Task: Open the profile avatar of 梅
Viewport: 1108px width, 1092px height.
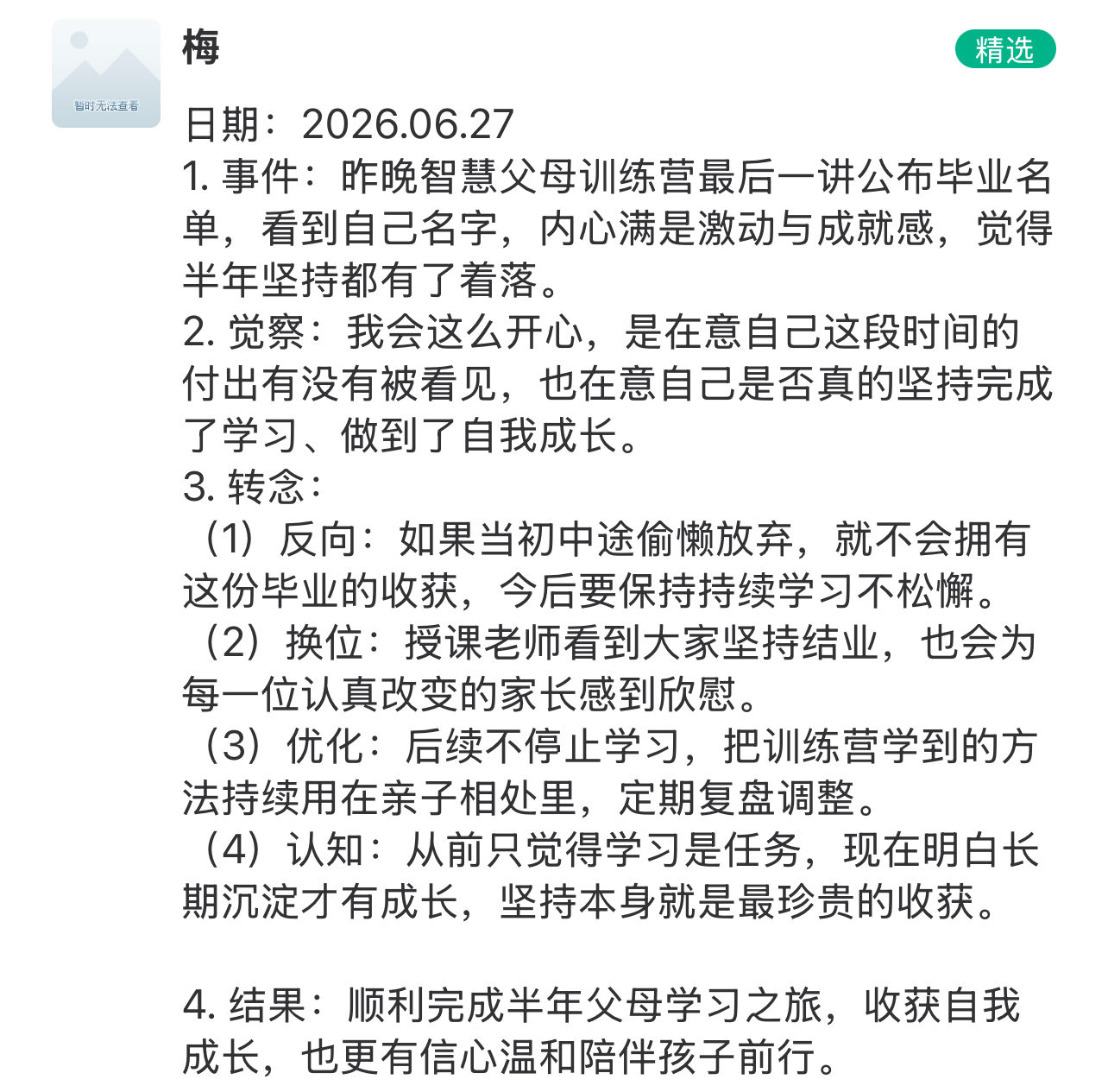Action: [x=106, y=74]
